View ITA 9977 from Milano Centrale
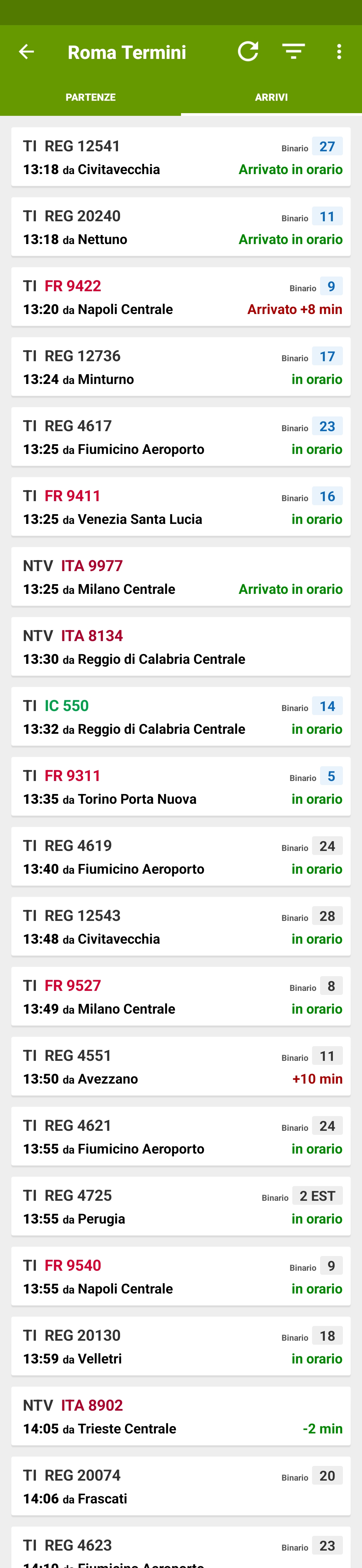 click(x=181, y=577)
